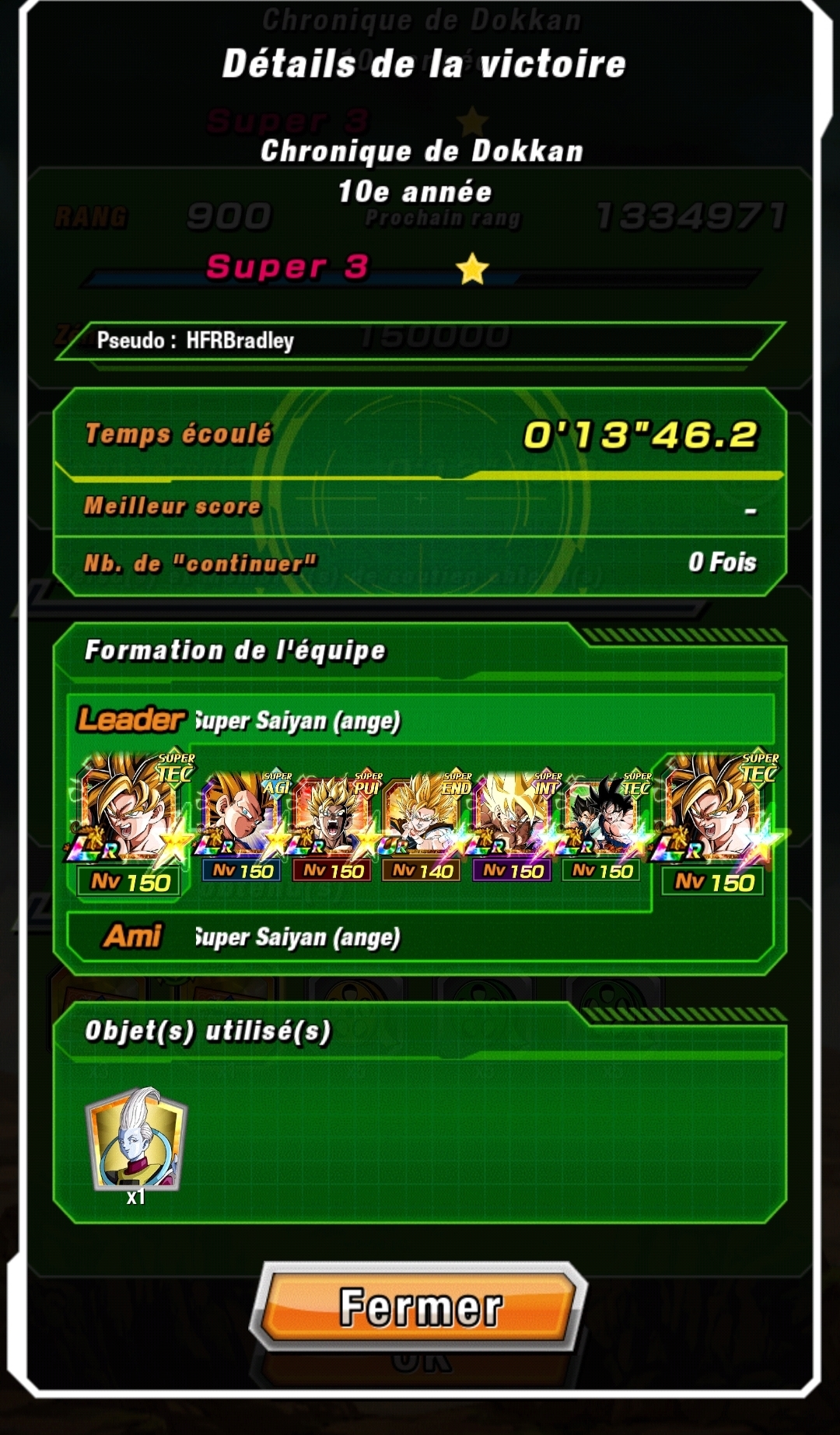Close the victory details with Fermer

[x=420, y=1307]
